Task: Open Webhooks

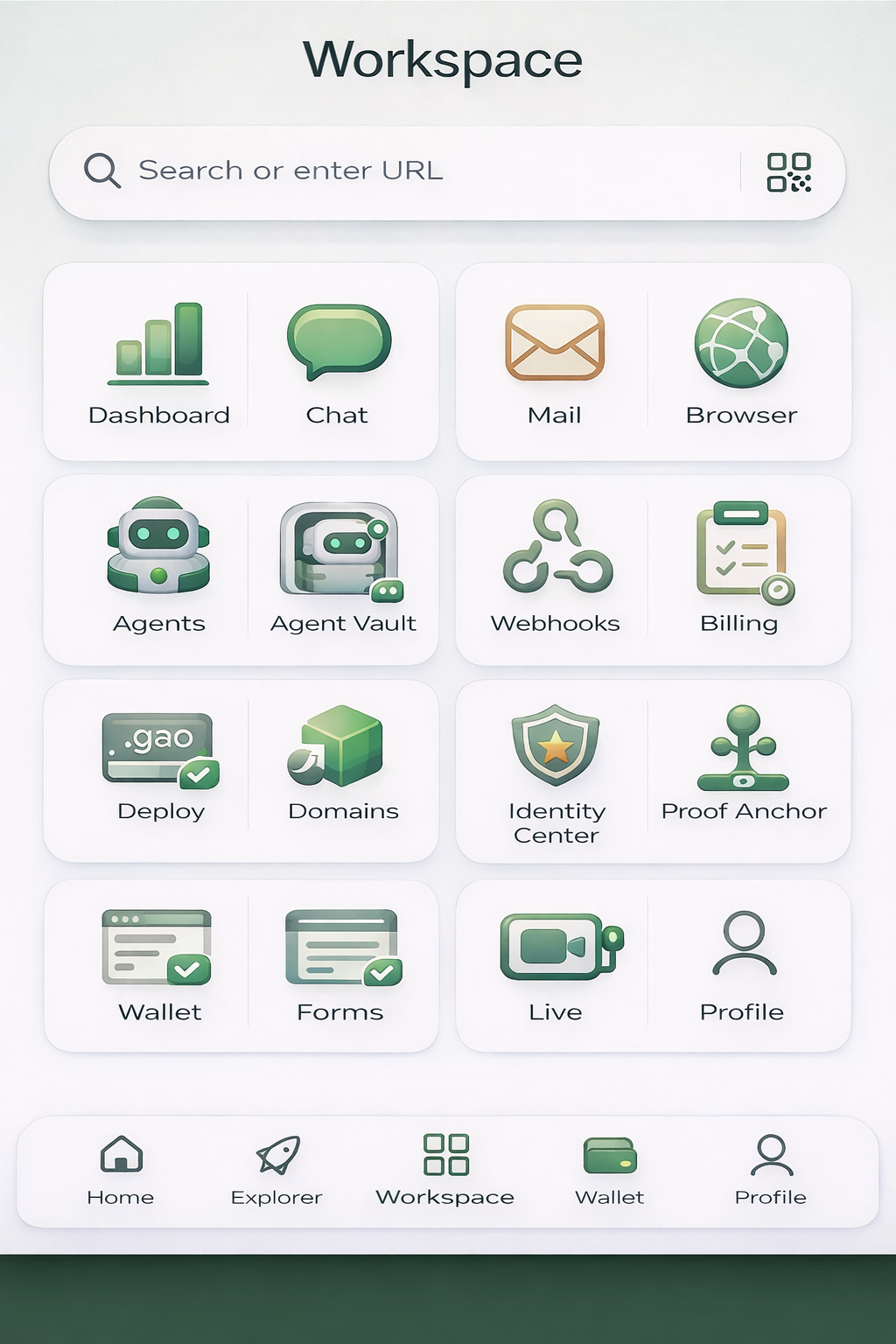Action: click(x=556, y=569)
